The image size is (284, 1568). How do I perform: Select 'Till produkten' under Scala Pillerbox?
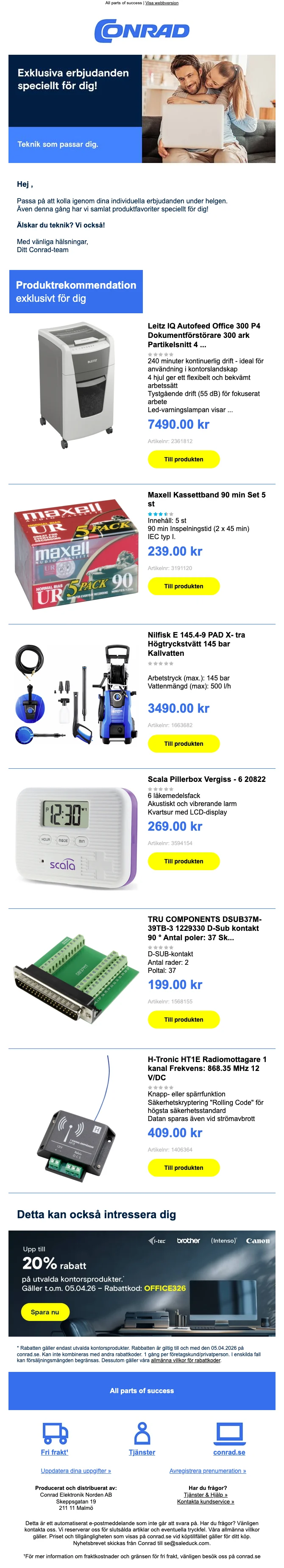183,861
